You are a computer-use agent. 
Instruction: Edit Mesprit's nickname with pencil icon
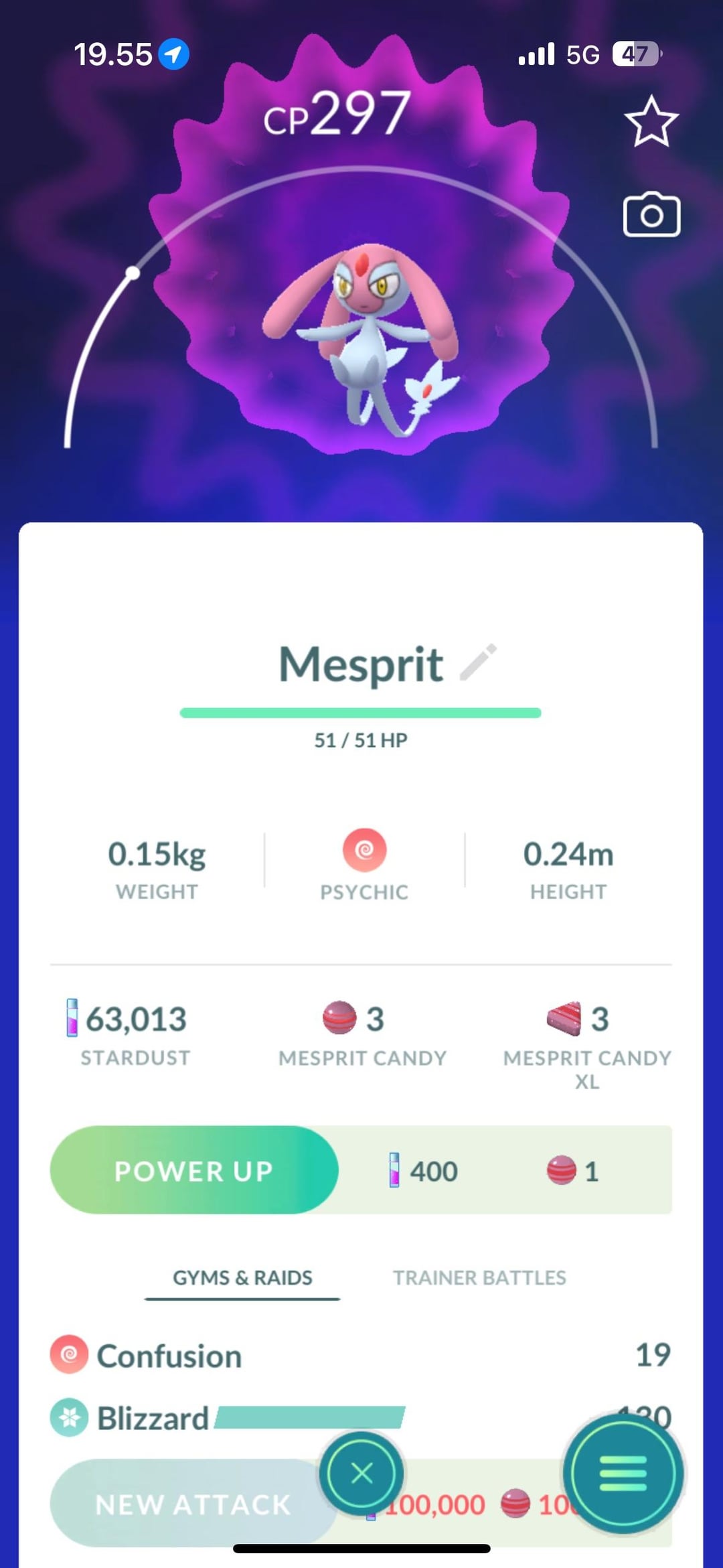tap(478, 662)
